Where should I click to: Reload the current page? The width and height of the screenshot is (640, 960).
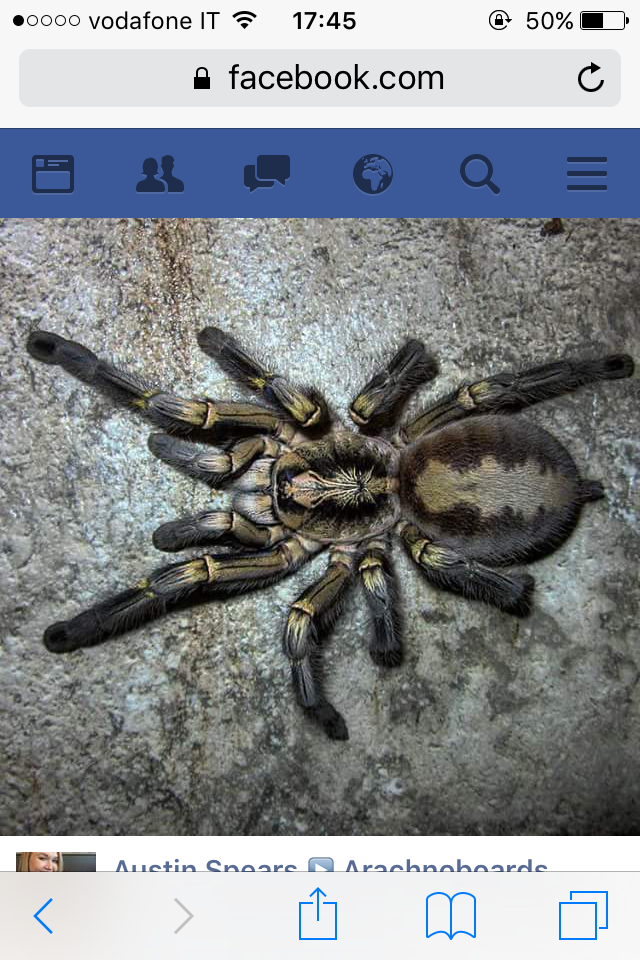coord(591,78)
